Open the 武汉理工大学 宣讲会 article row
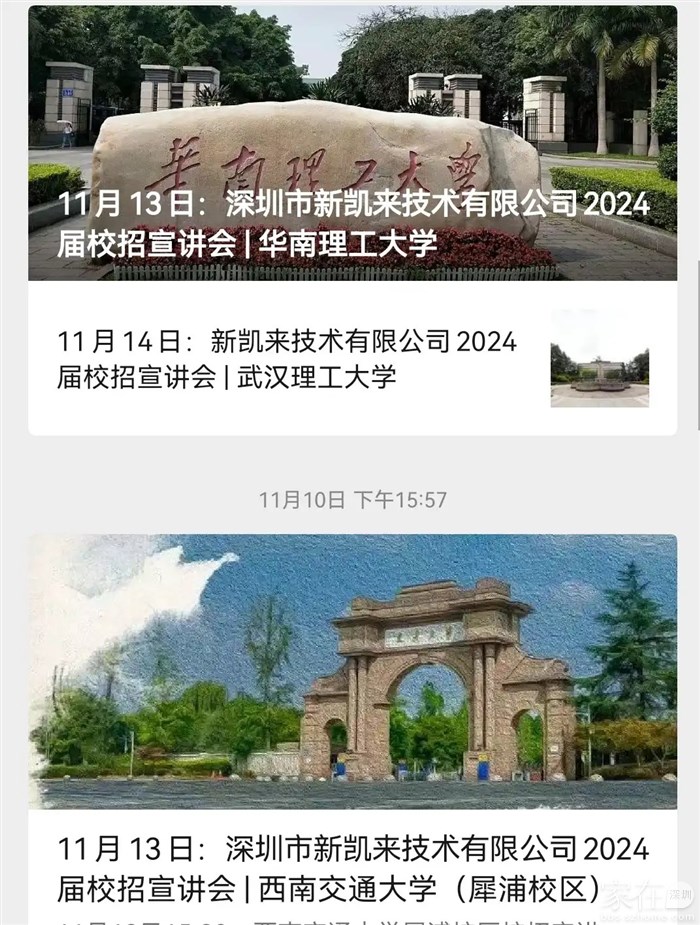The image size is (700, 925). pos(288,359)
